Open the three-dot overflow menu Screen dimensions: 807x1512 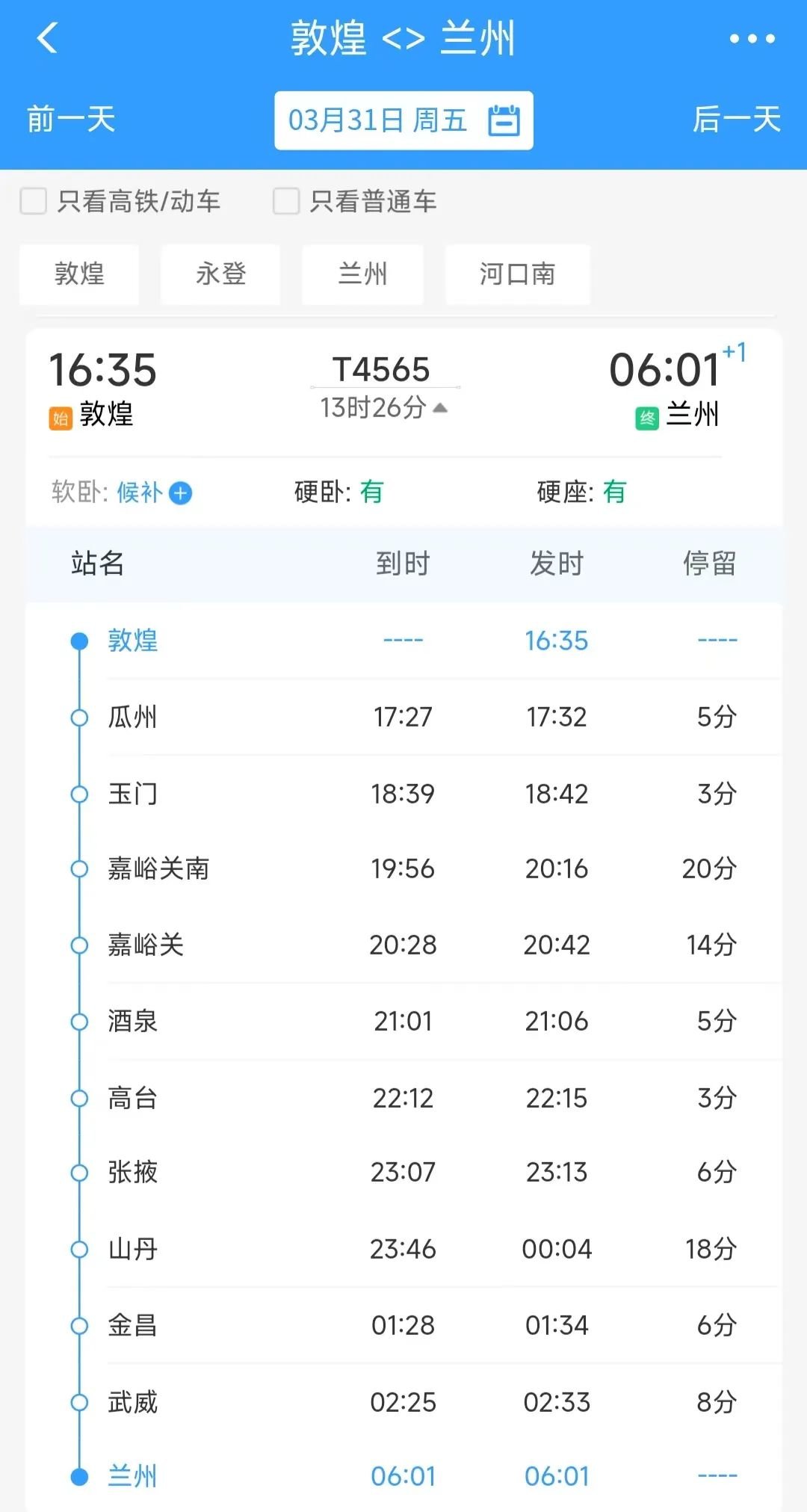pos(752,39)
